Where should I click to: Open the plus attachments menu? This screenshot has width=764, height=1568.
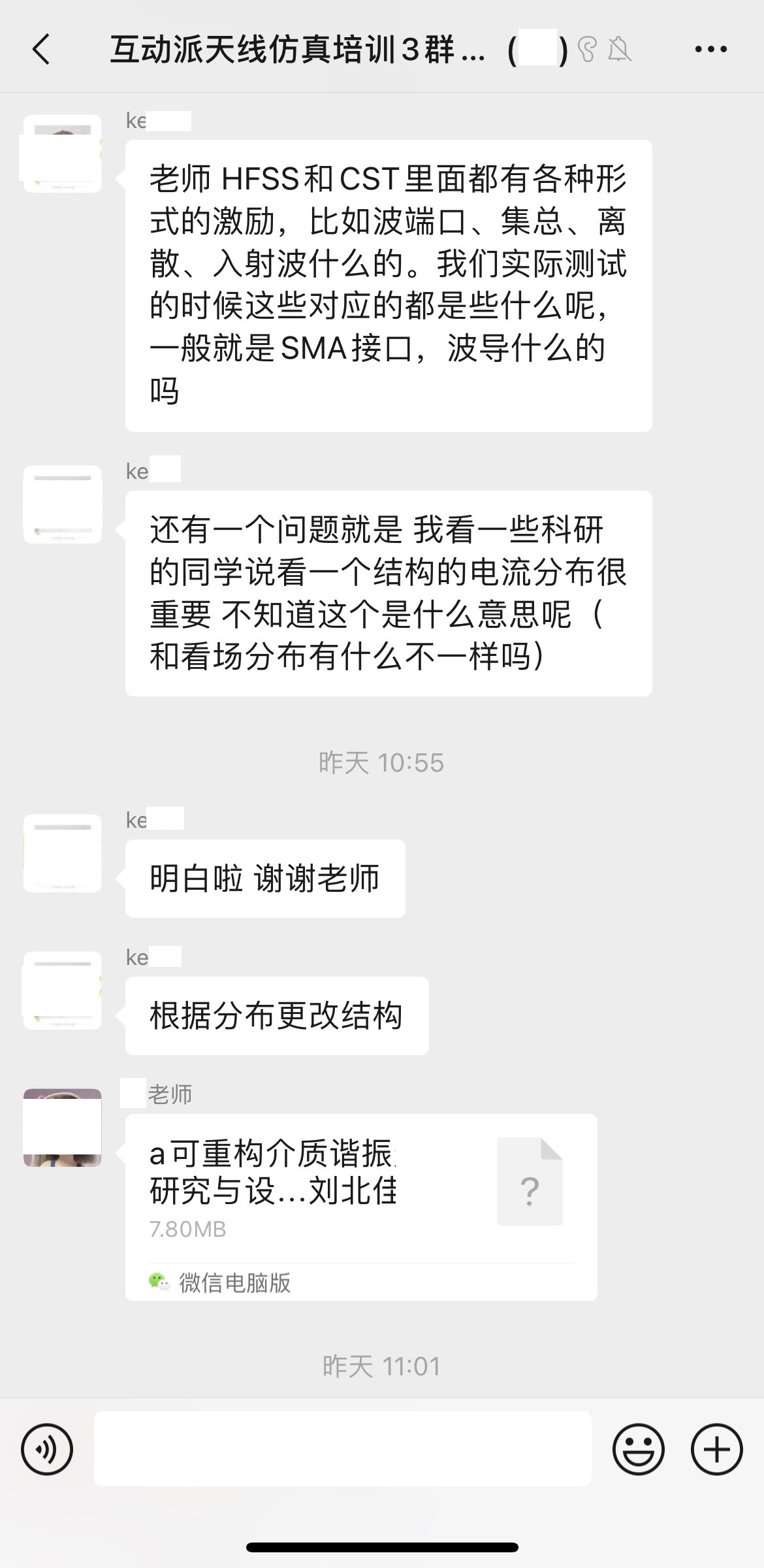[x=716, y=1449]
